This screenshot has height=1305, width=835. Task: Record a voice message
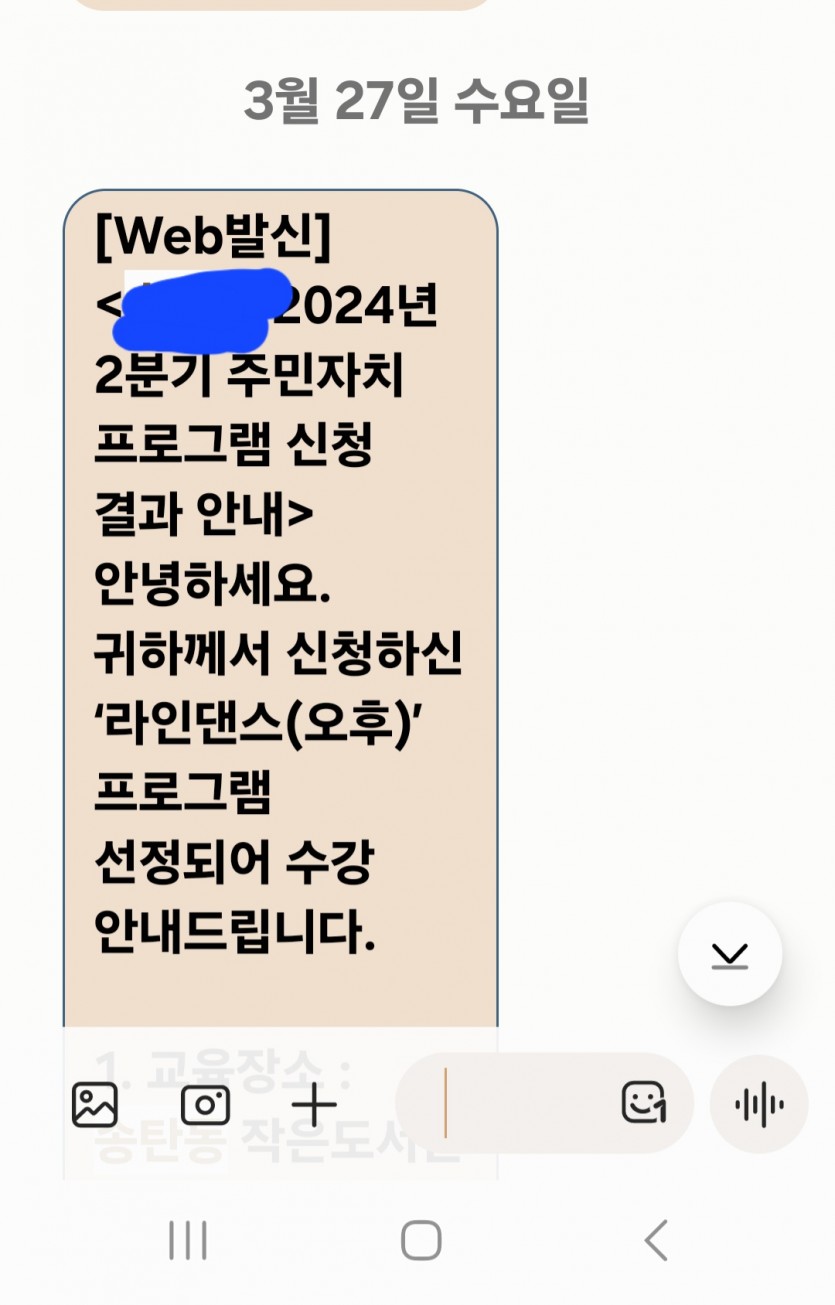click(x=759, y=1105)
